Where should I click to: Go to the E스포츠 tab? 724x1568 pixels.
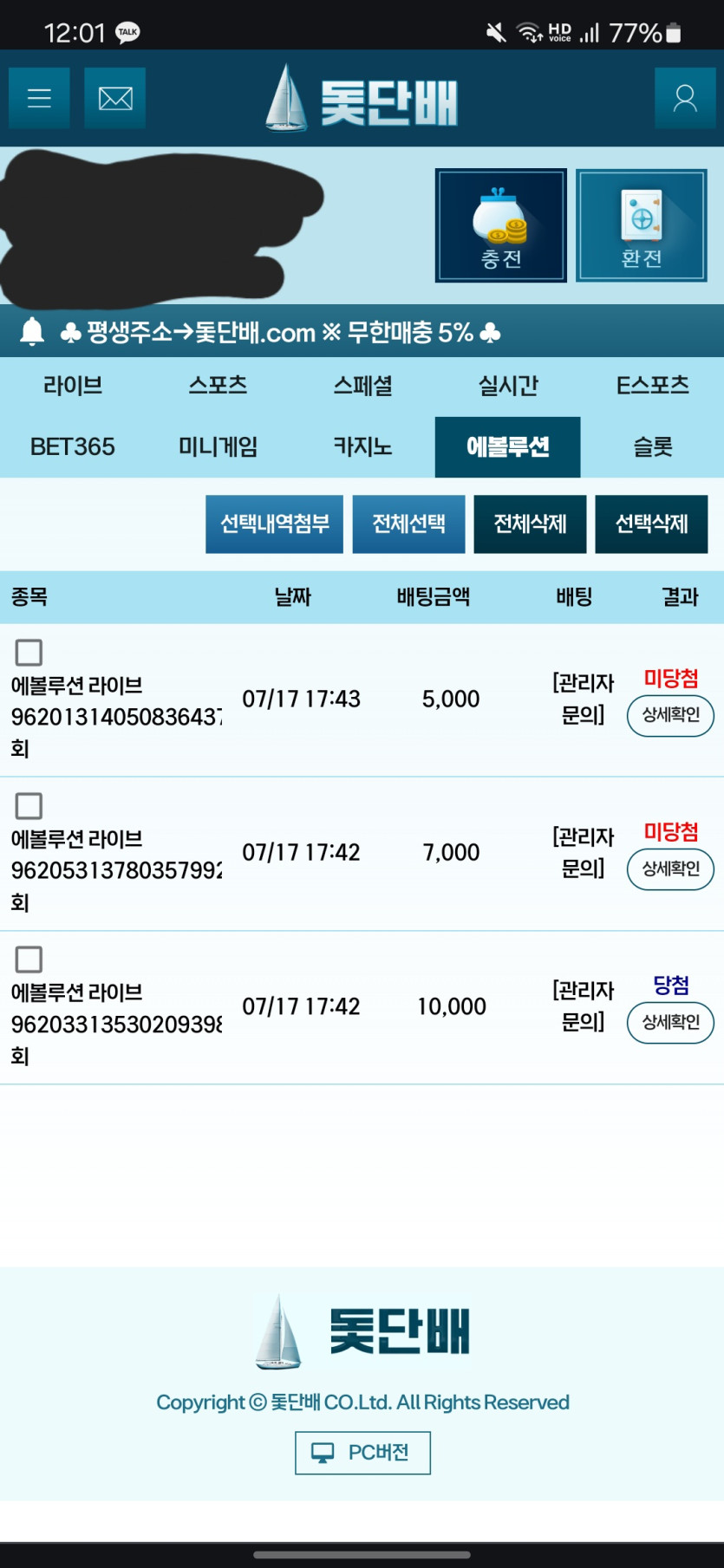click(x=652, y=386)
